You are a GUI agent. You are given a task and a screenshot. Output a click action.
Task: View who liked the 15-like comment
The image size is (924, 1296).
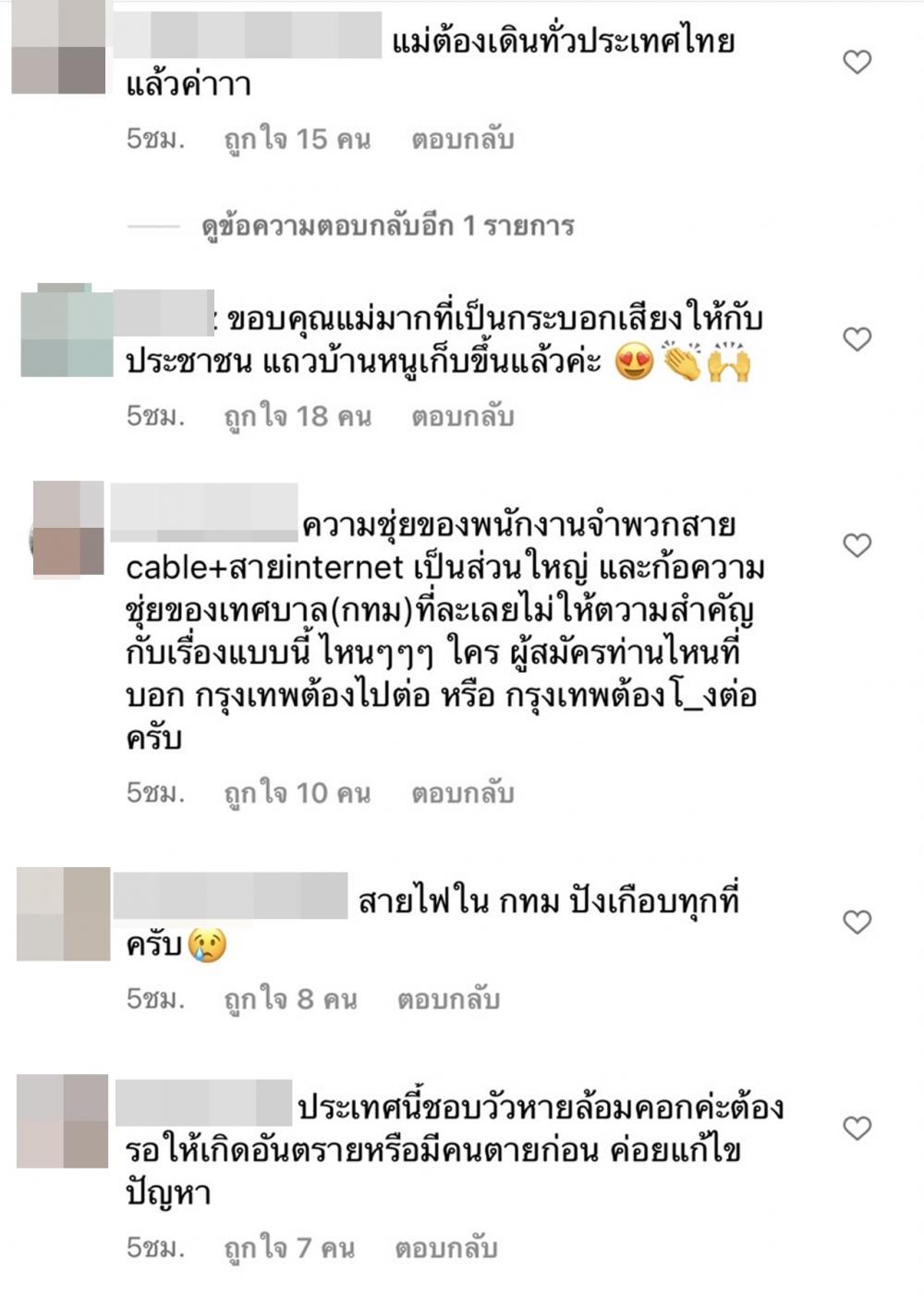coord(298,140)
